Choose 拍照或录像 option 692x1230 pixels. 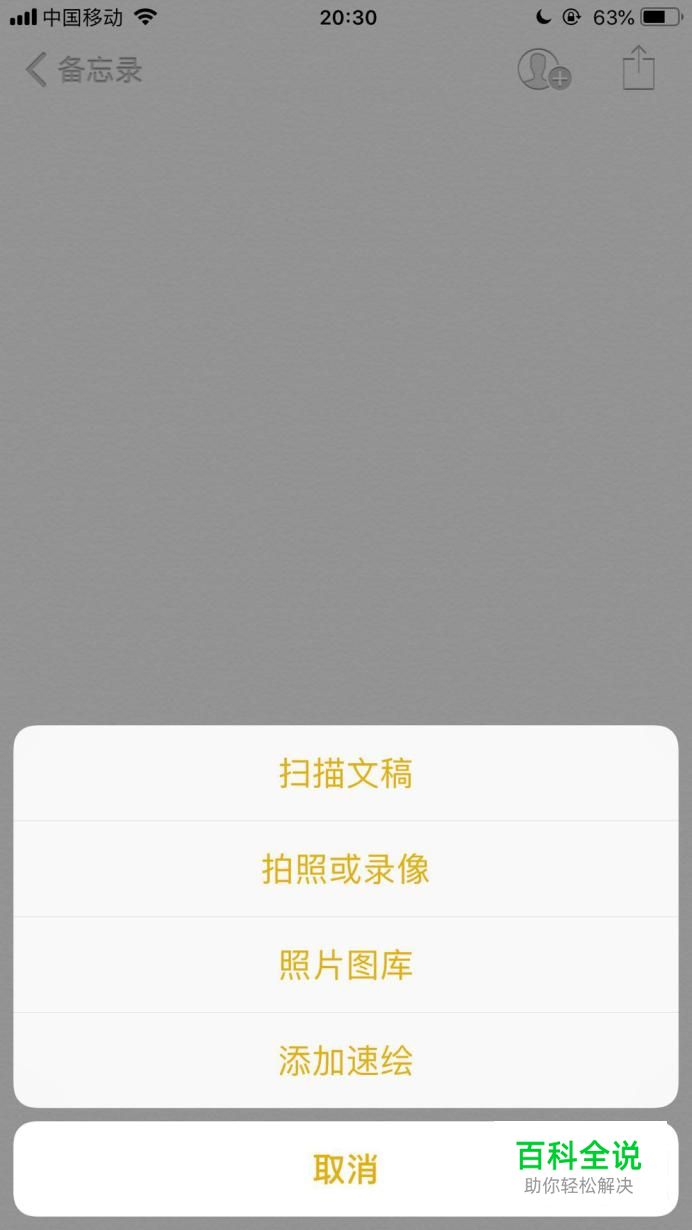point(346,869)
